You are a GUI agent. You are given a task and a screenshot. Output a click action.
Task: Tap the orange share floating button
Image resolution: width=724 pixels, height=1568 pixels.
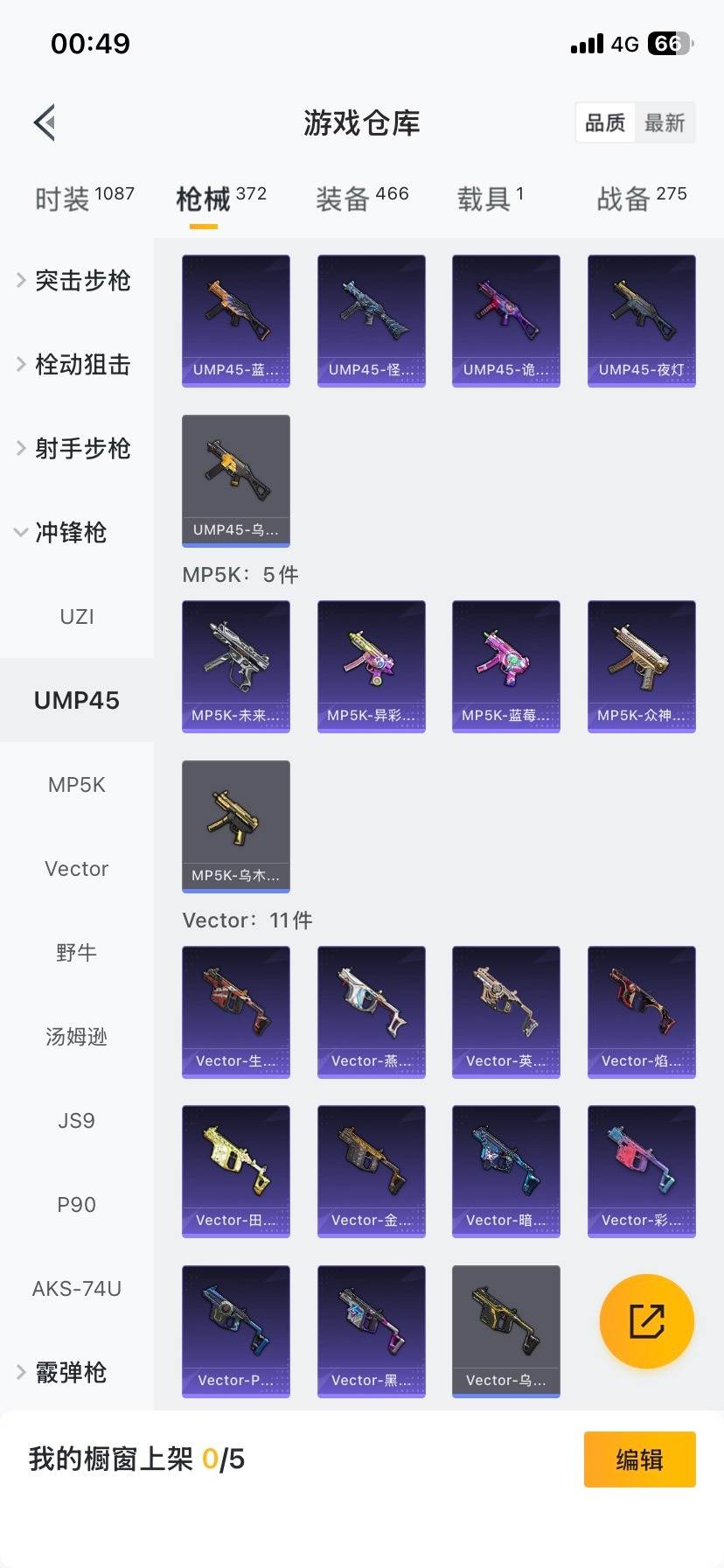[646, 1321]
